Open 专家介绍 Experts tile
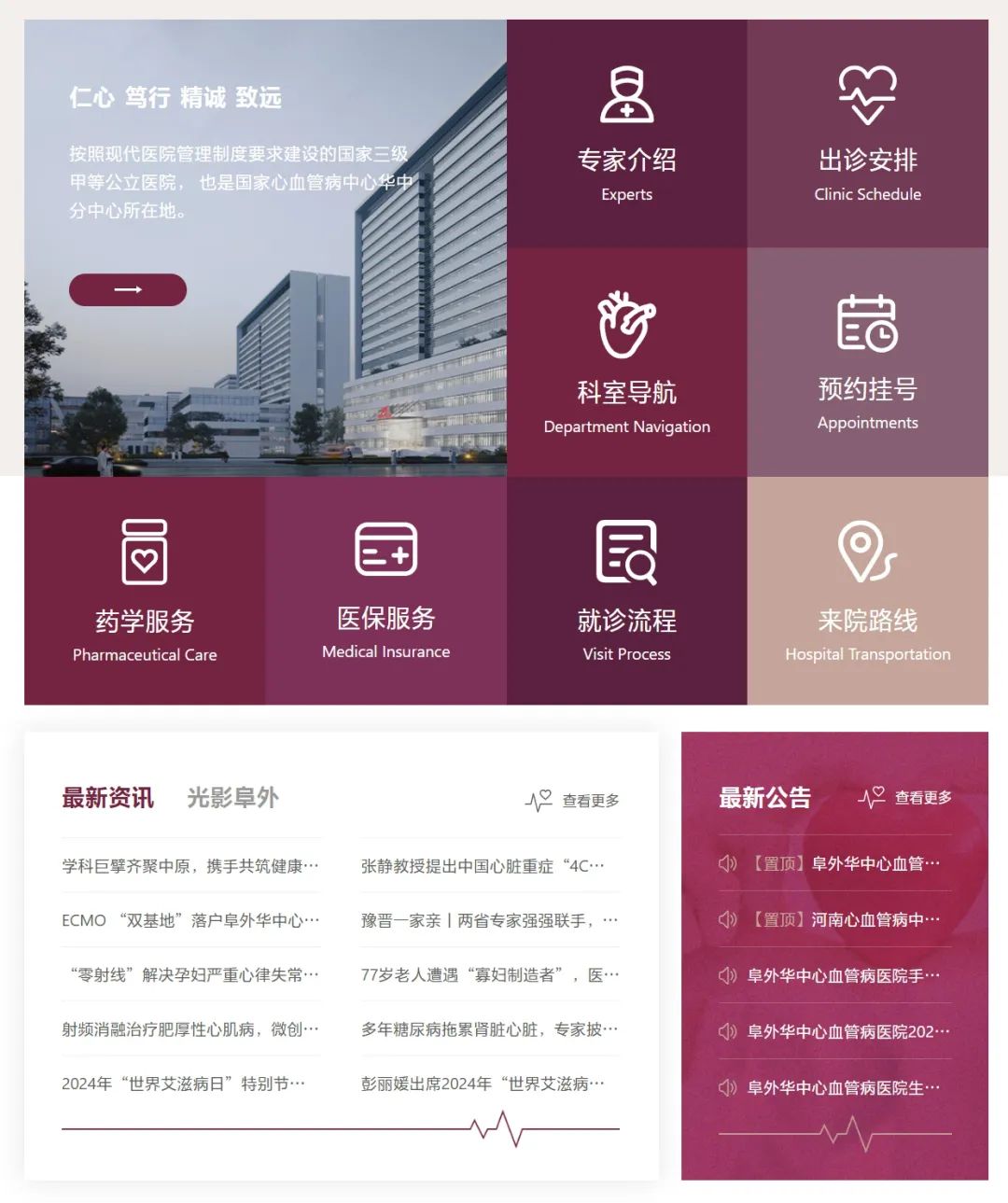The image size is (1008, 1203). [626, 133]
